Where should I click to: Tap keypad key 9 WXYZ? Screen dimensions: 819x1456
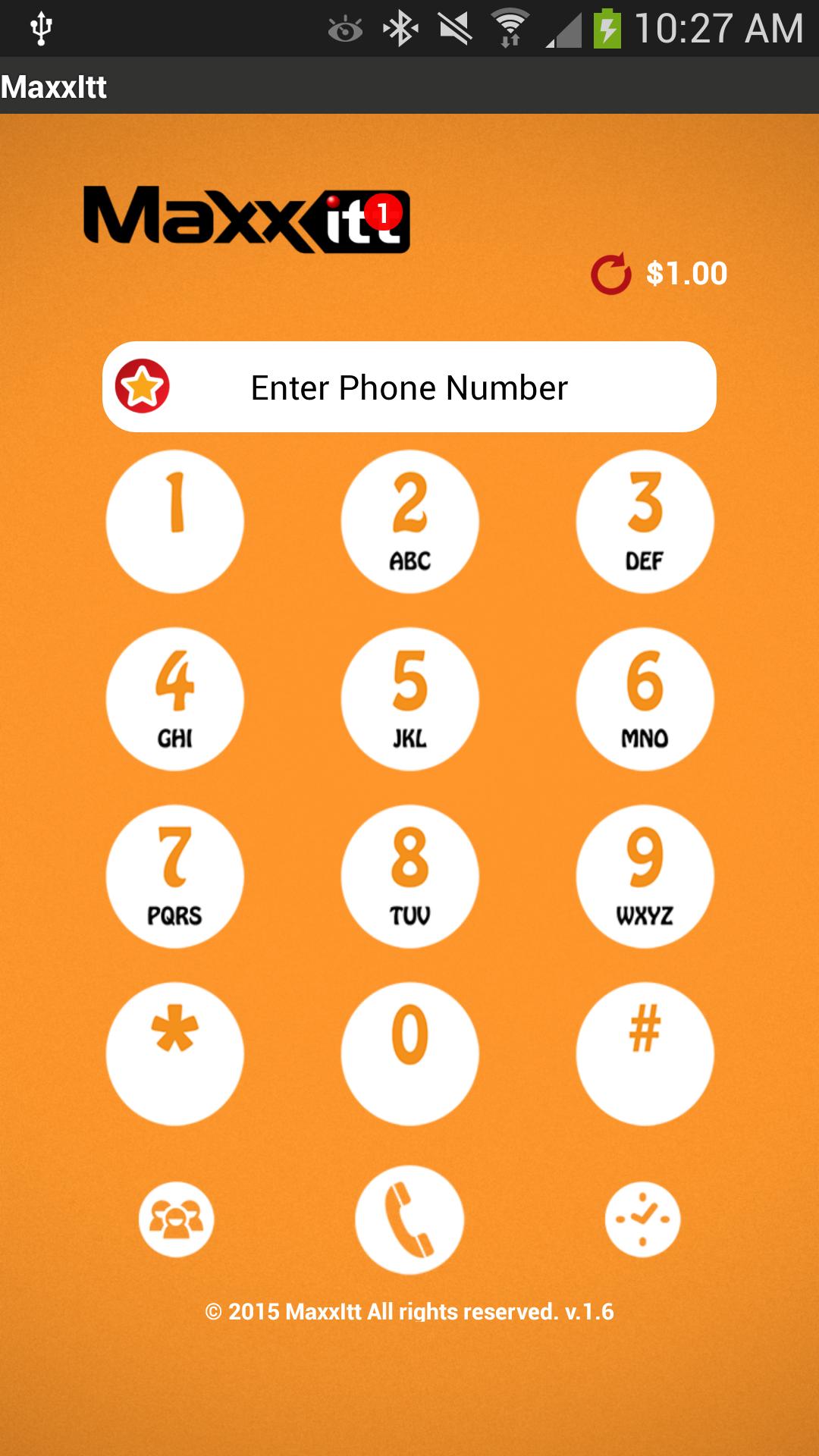pyautogui.click(x=645, y=877)
